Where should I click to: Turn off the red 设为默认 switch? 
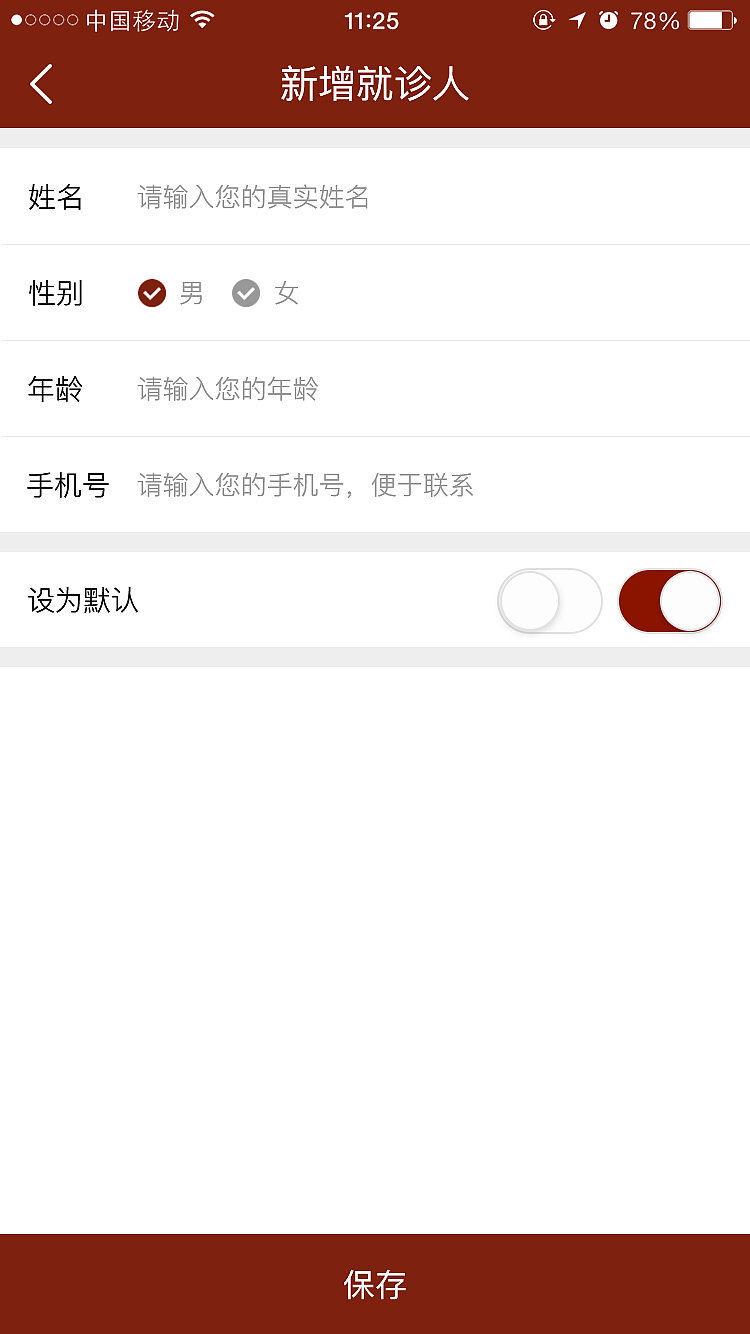point(670,601)
